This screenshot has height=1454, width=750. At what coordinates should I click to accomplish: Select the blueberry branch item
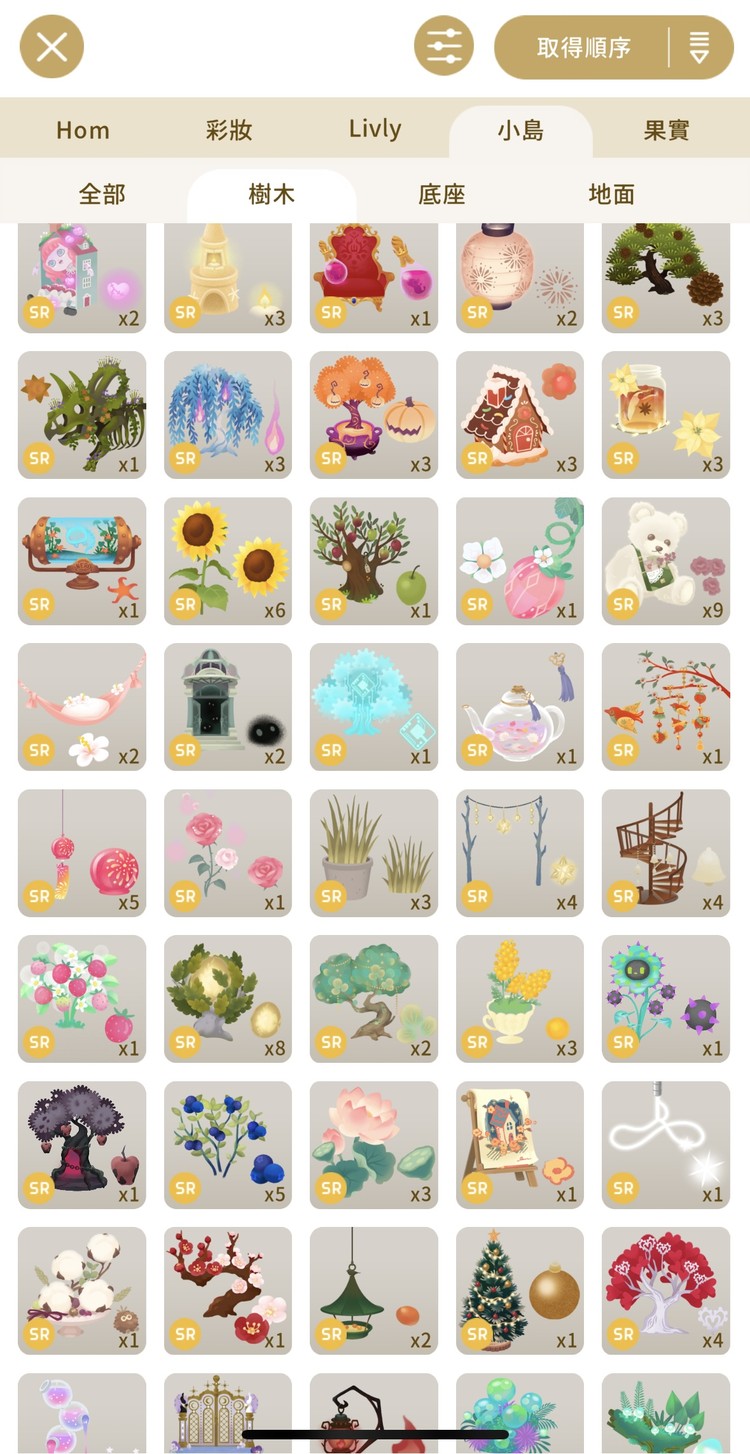(228, 1145)
